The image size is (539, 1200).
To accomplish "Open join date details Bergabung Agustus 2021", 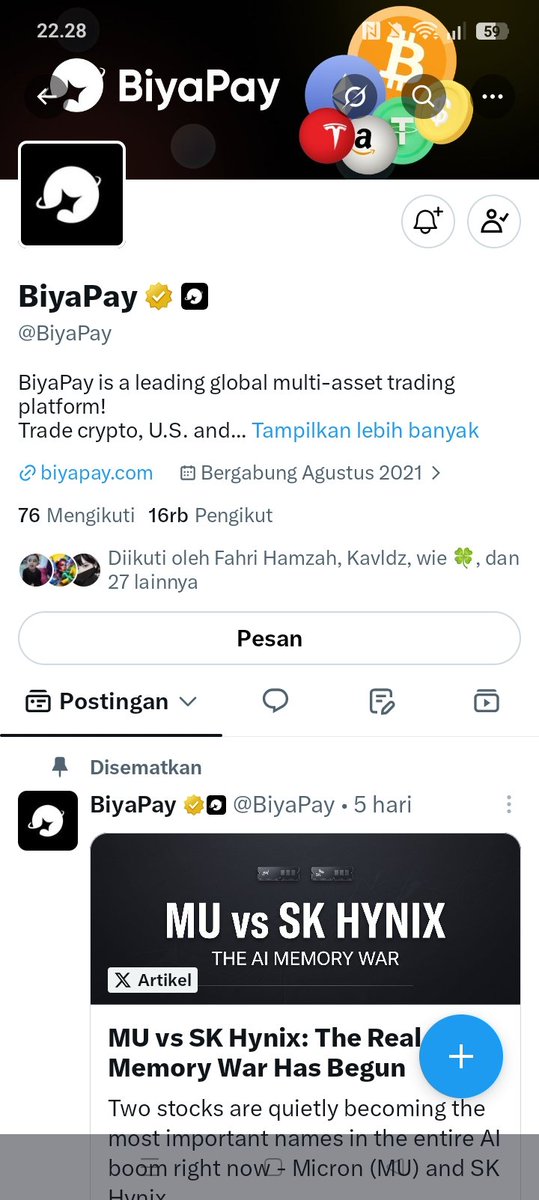I will pos(310,472).
